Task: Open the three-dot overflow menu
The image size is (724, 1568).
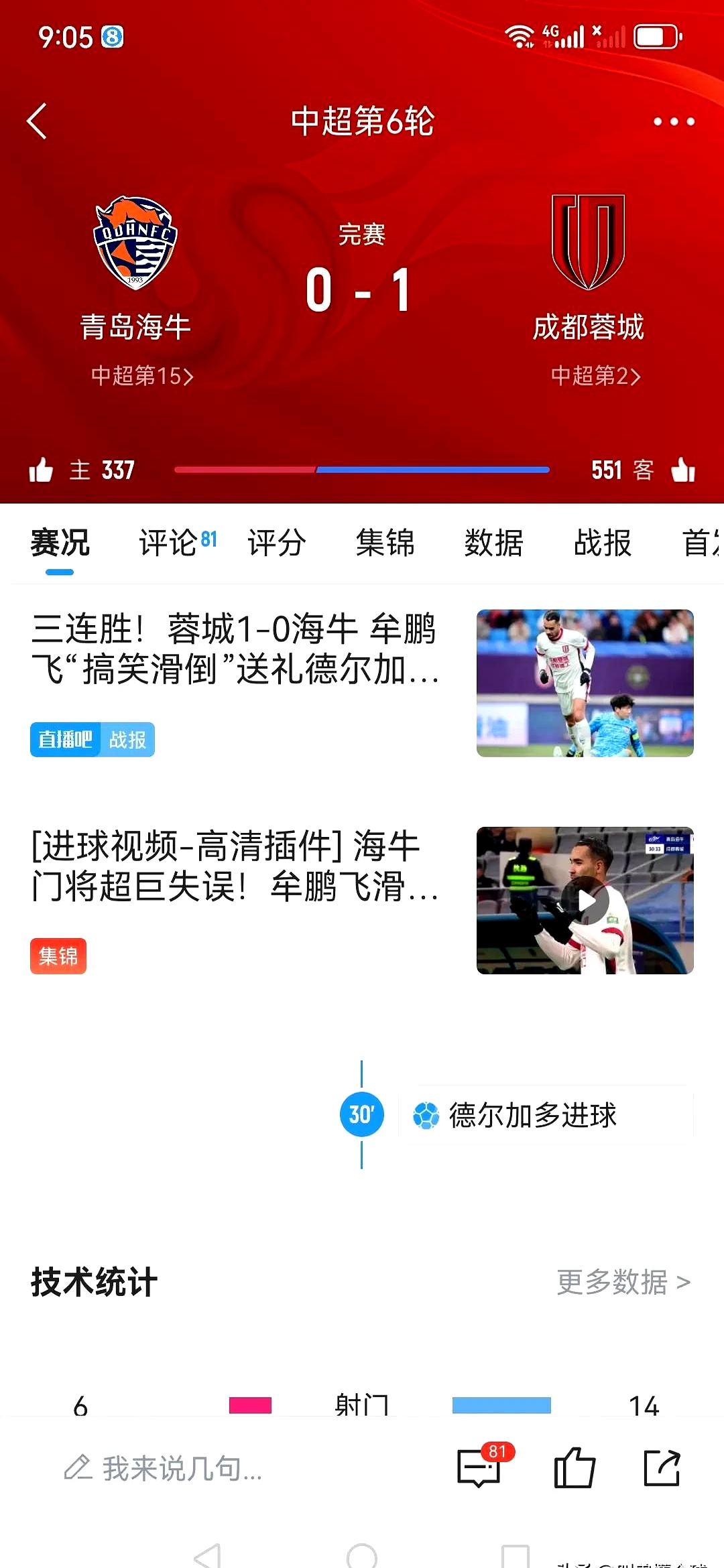Action: (x=674, y=121)
